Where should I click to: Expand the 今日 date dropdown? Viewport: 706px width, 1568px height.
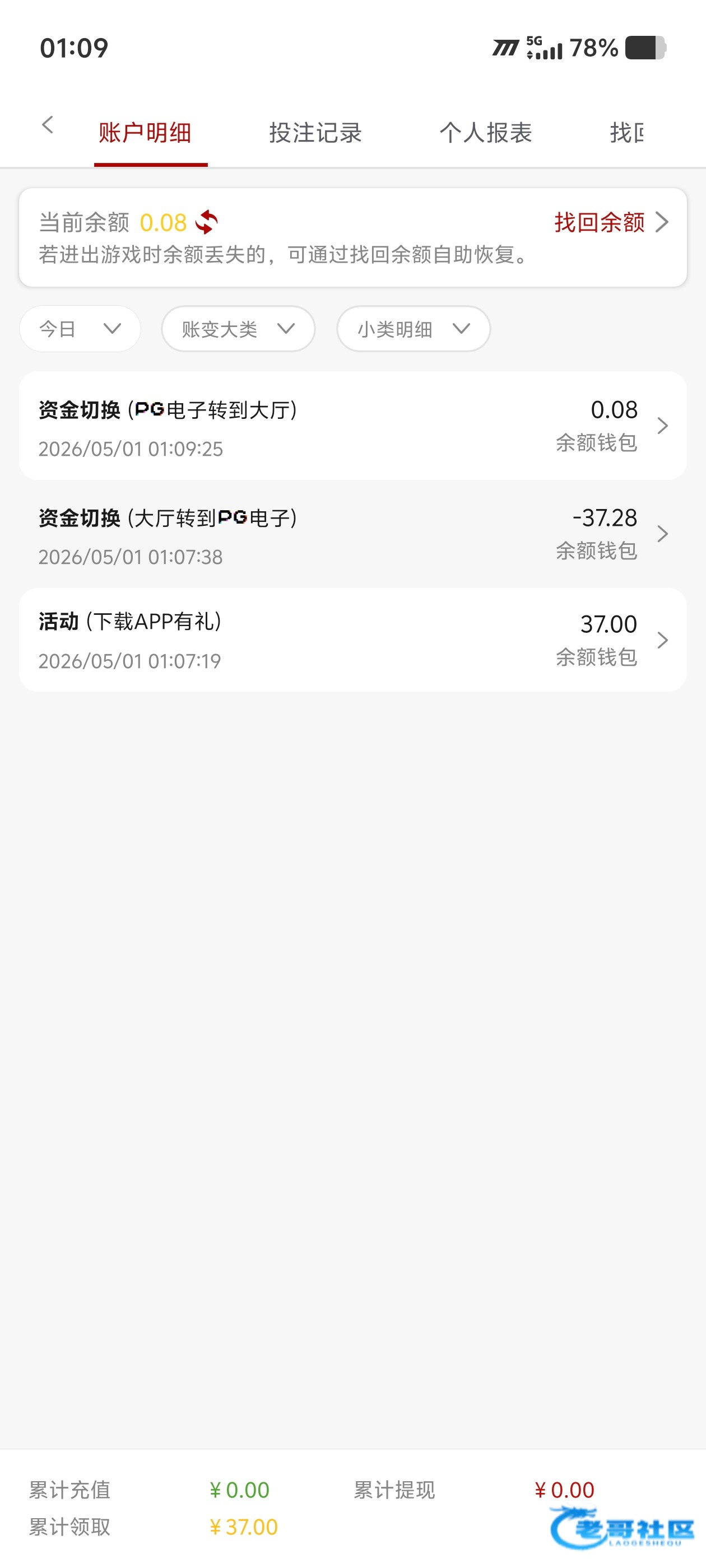click(x=81, y=329)
